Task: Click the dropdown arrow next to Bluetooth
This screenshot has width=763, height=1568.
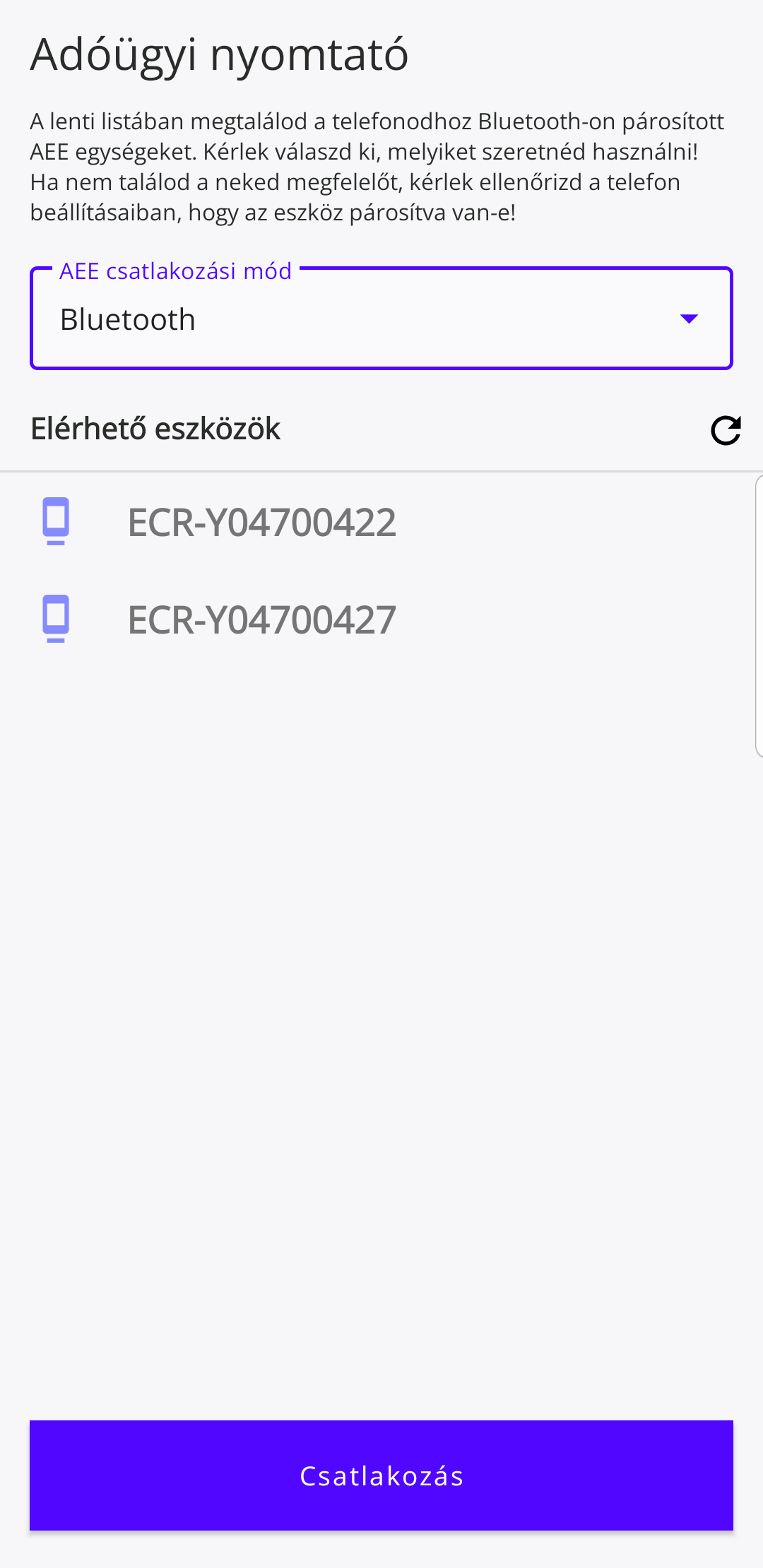Action: point(689,319)
